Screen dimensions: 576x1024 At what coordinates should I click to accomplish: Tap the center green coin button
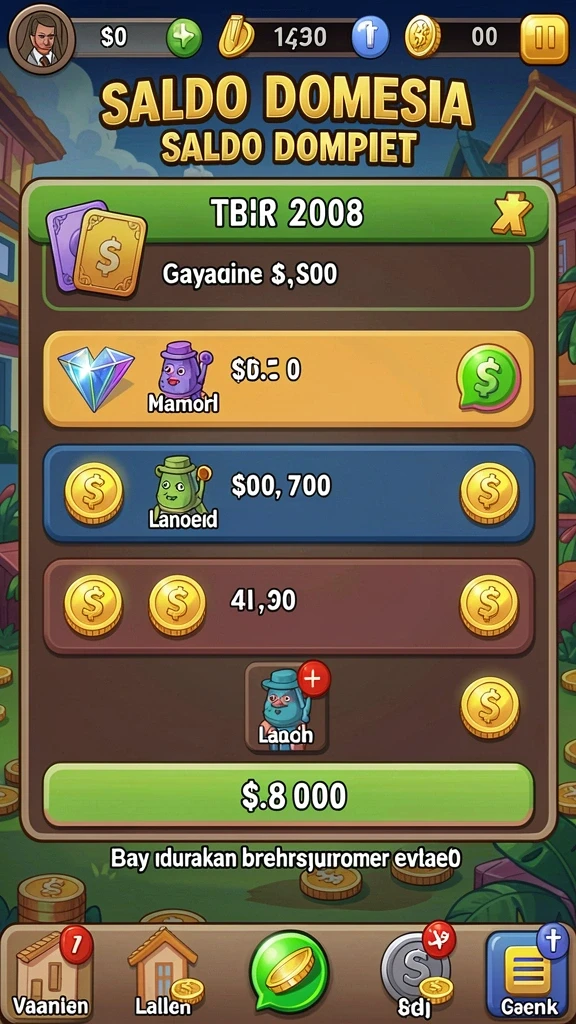(x=289, y=972)
